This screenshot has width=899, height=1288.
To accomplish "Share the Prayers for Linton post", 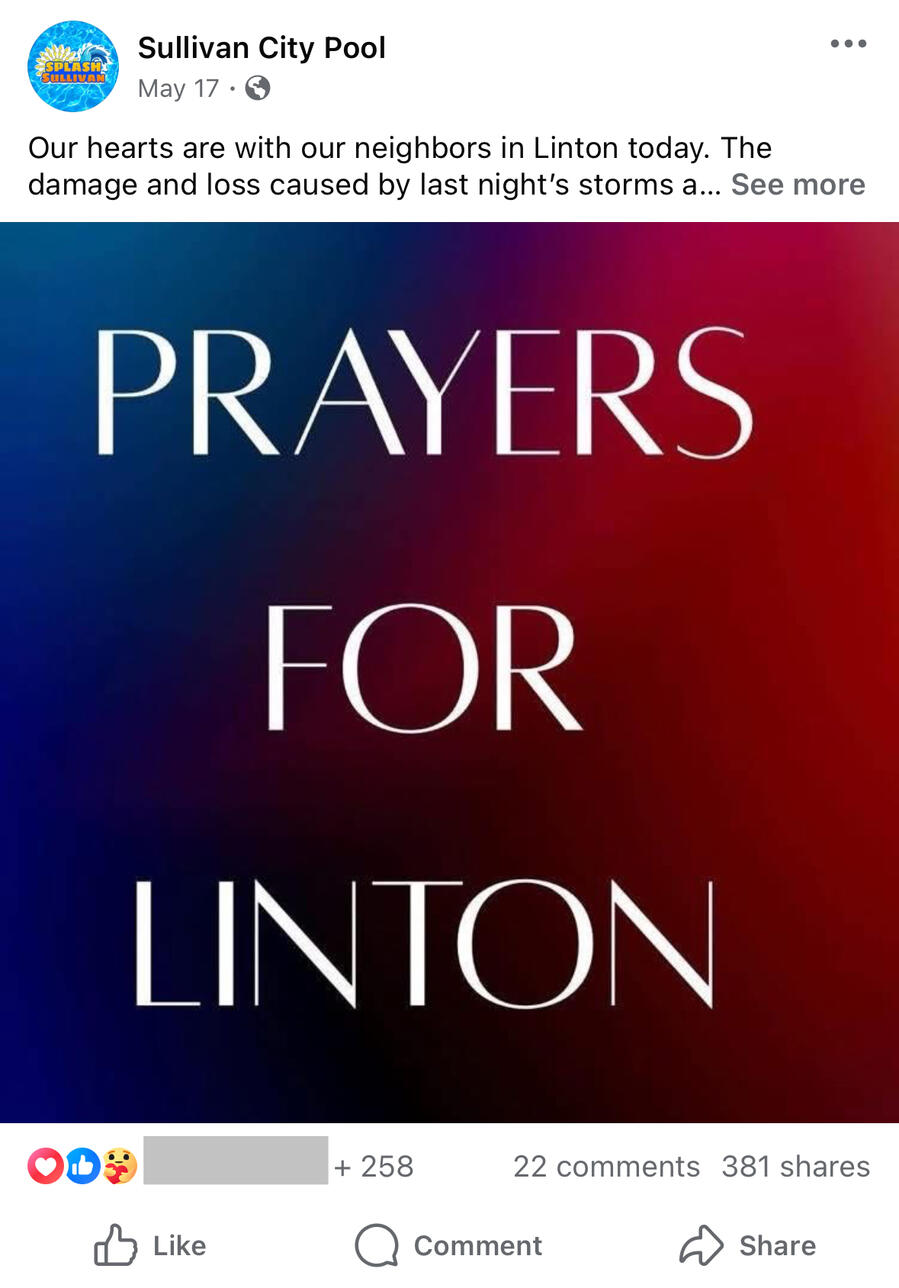I will pyautogui.click(x=747, y=1245).
